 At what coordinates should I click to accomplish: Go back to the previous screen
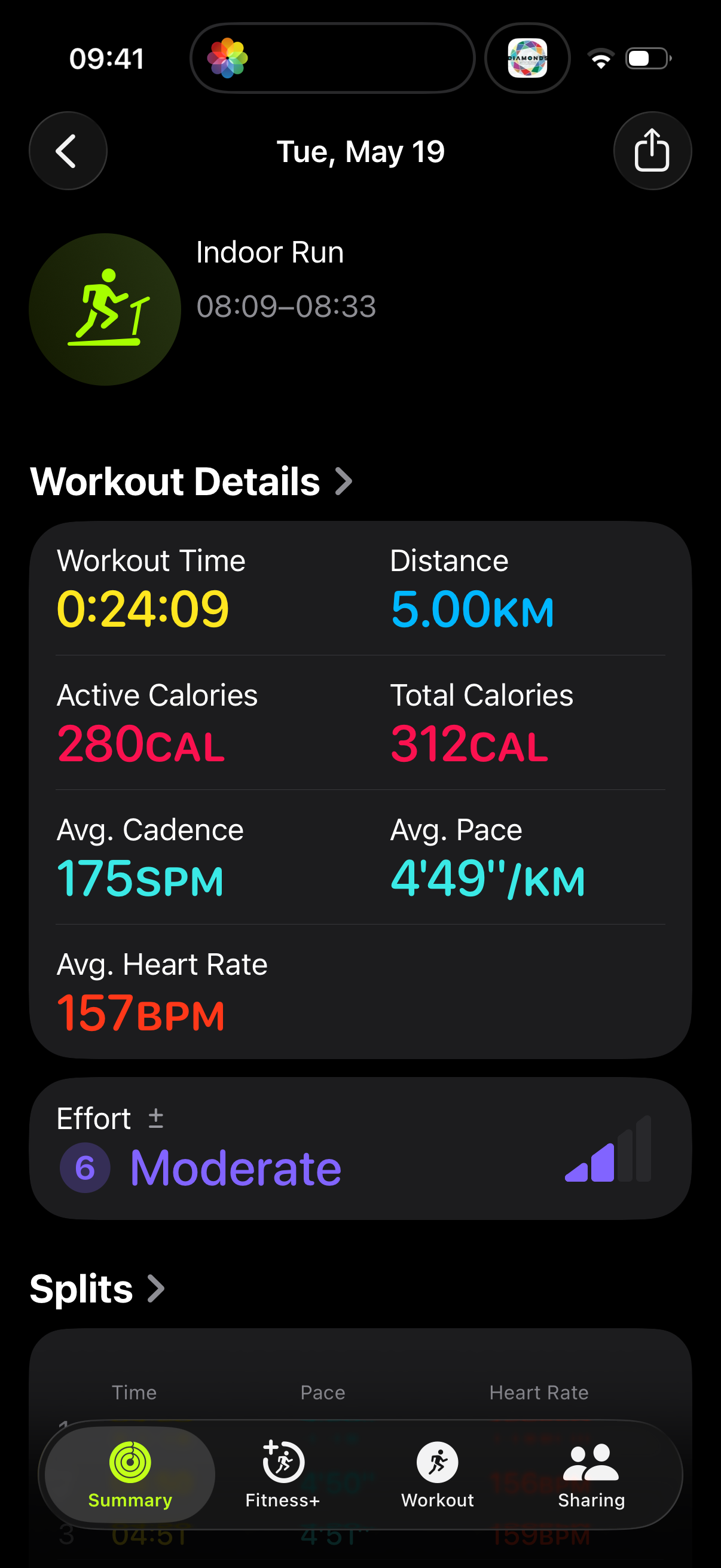(x=68, y=151)
